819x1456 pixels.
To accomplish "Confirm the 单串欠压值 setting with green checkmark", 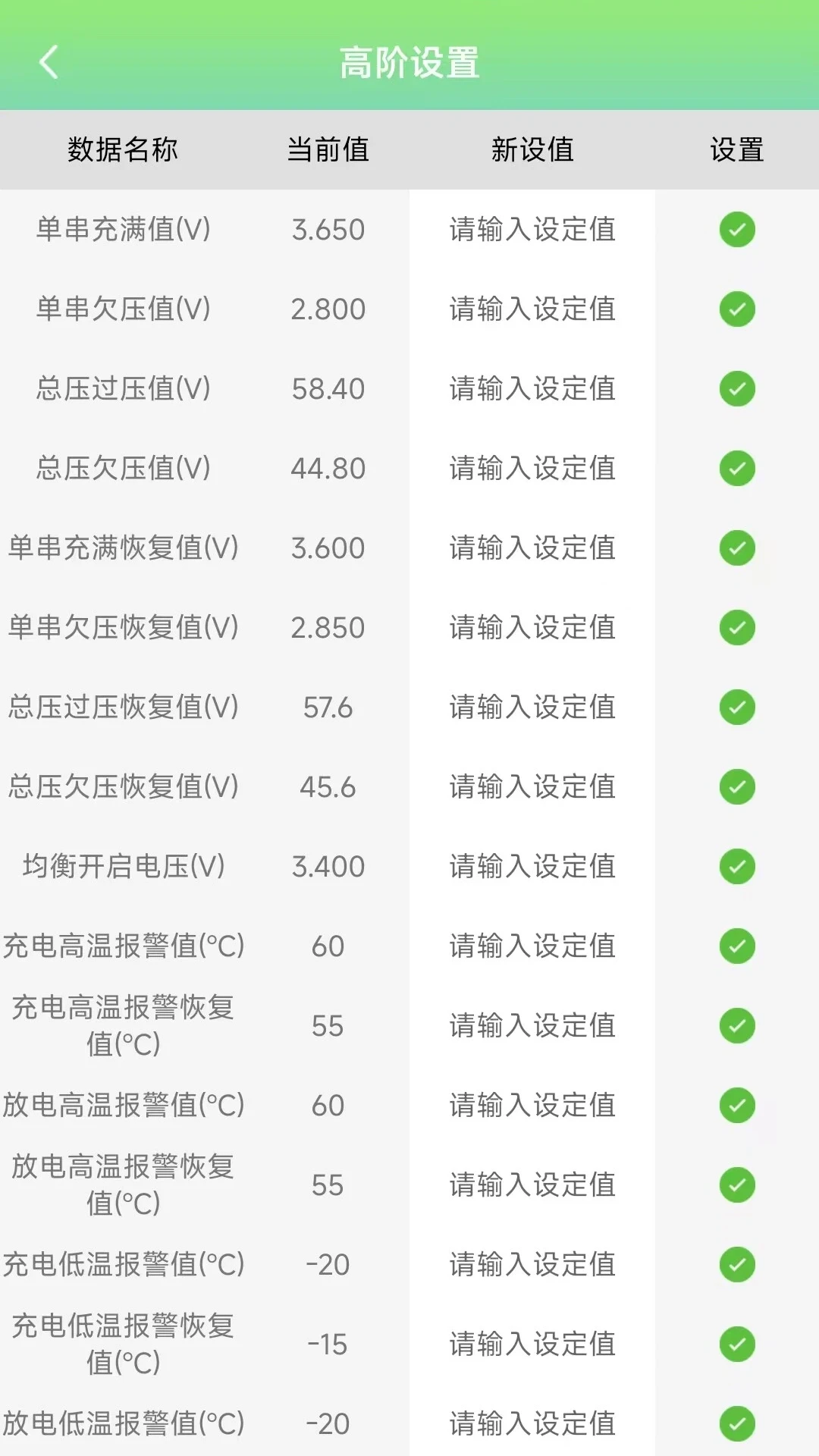I will point(736,309).
